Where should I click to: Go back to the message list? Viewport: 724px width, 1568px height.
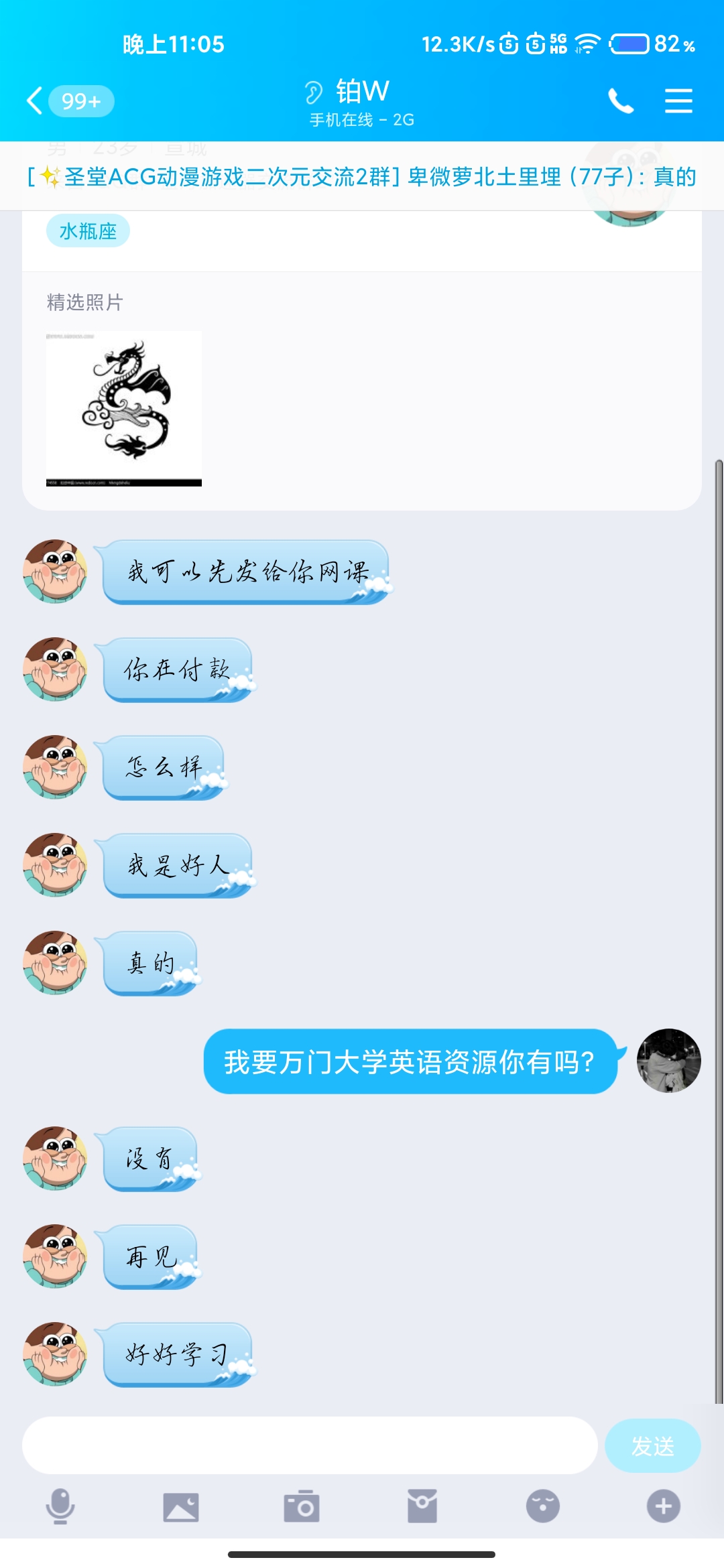[x=35, y=101]
